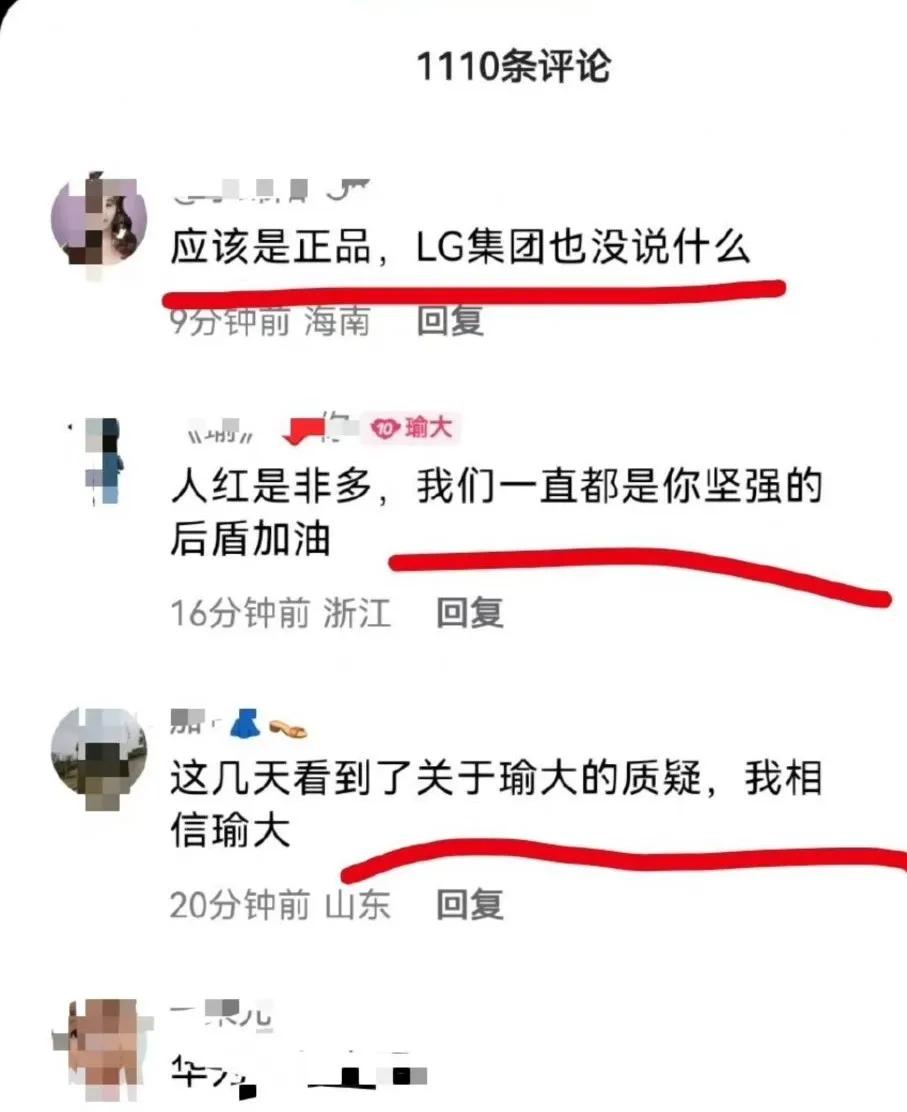Open avatar of the LG集团 commenter
The height and width of the screenshot is (1112, 907).
(x=99, y=225)
